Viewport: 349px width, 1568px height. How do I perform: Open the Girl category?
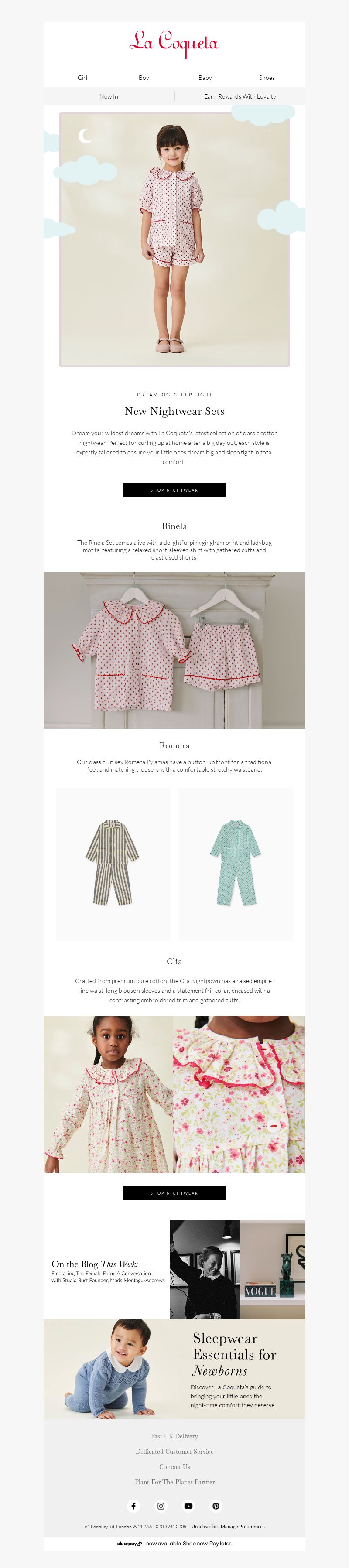(x=82, y=78)
